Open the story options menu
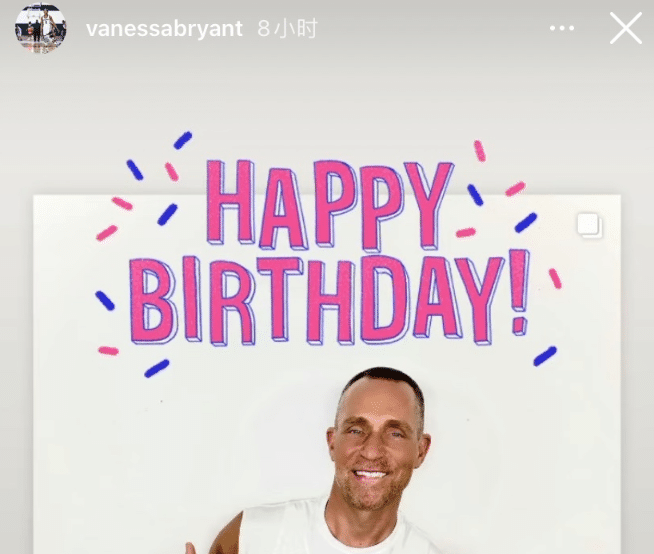654x554 pixels. point(562,28)
